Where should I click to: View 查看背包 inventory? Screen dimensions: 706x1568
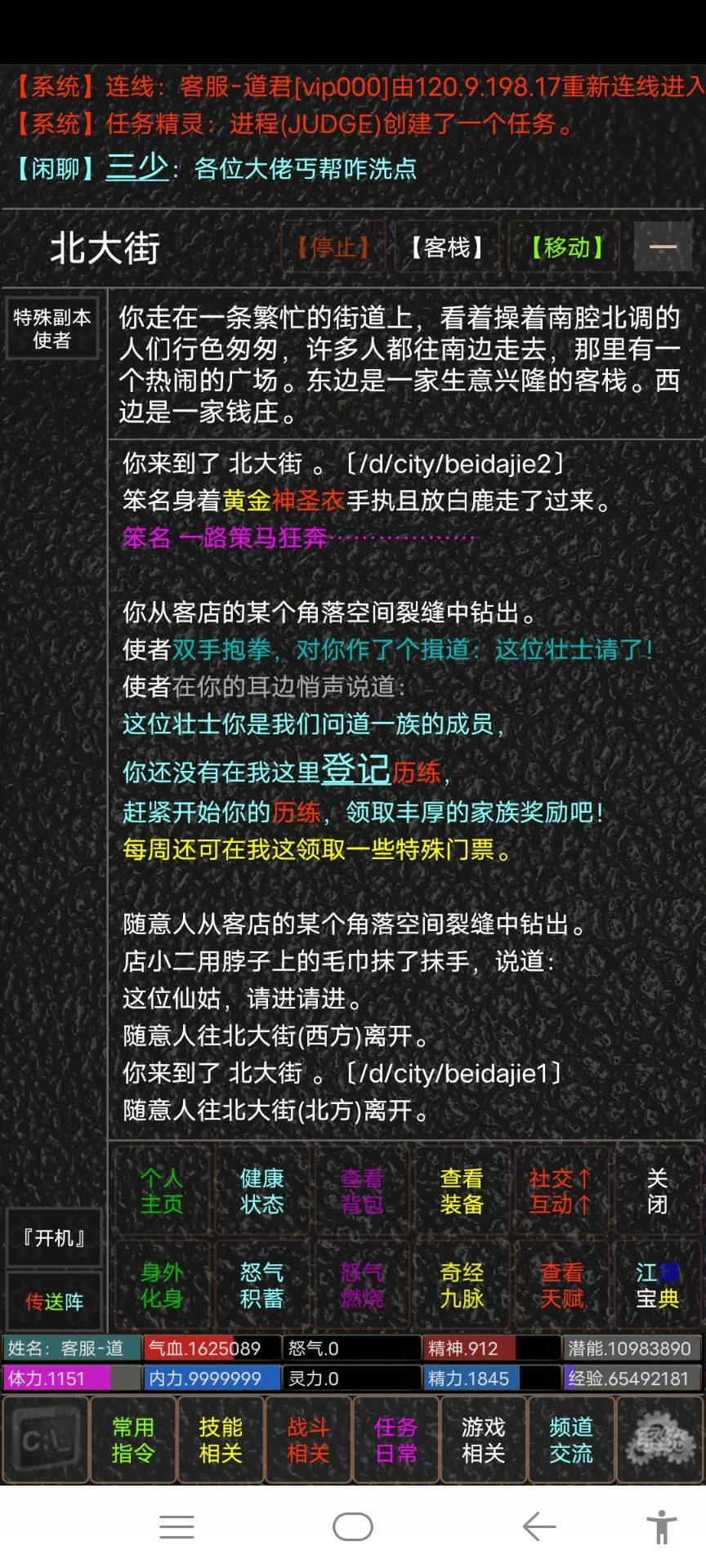click(361, 1191)
